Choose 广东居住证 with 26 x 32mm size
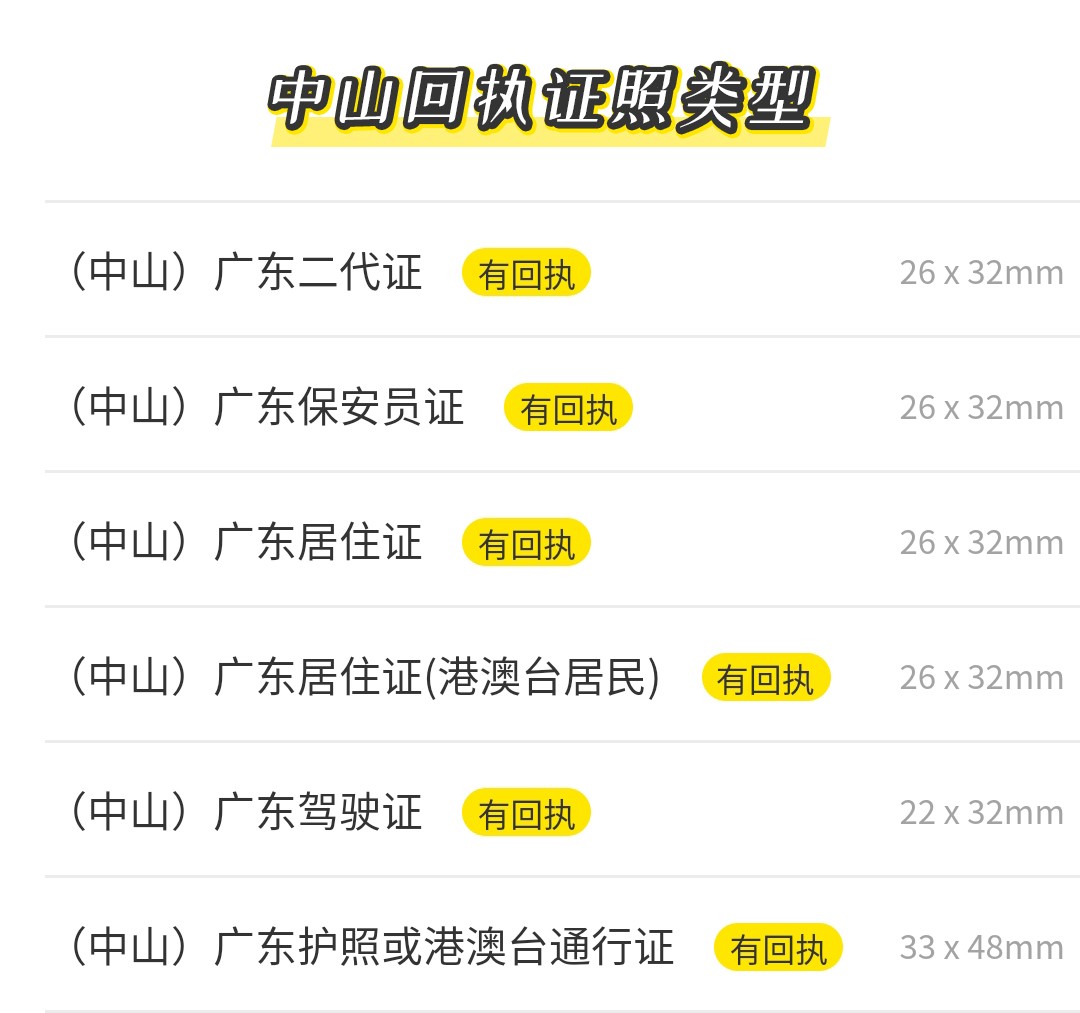Viewport: 1080px width, 1013px height. 318,542
